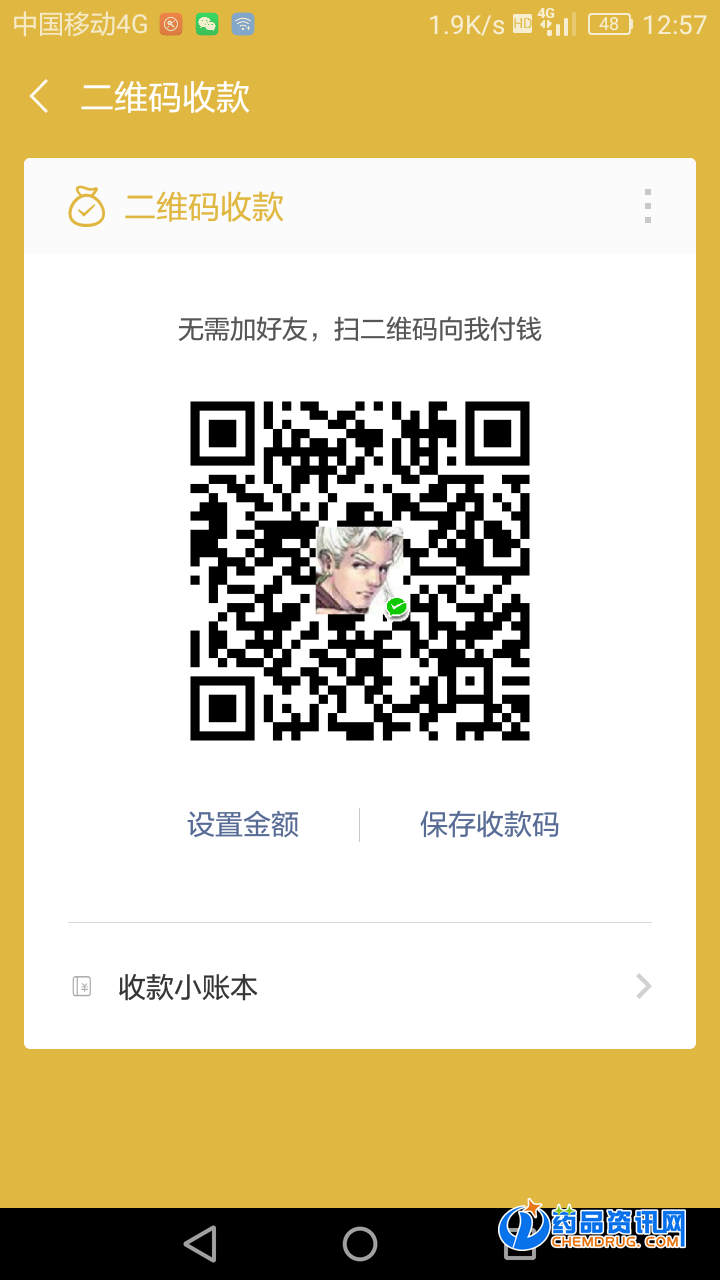Tap the battery indicator showing 48

610,23
